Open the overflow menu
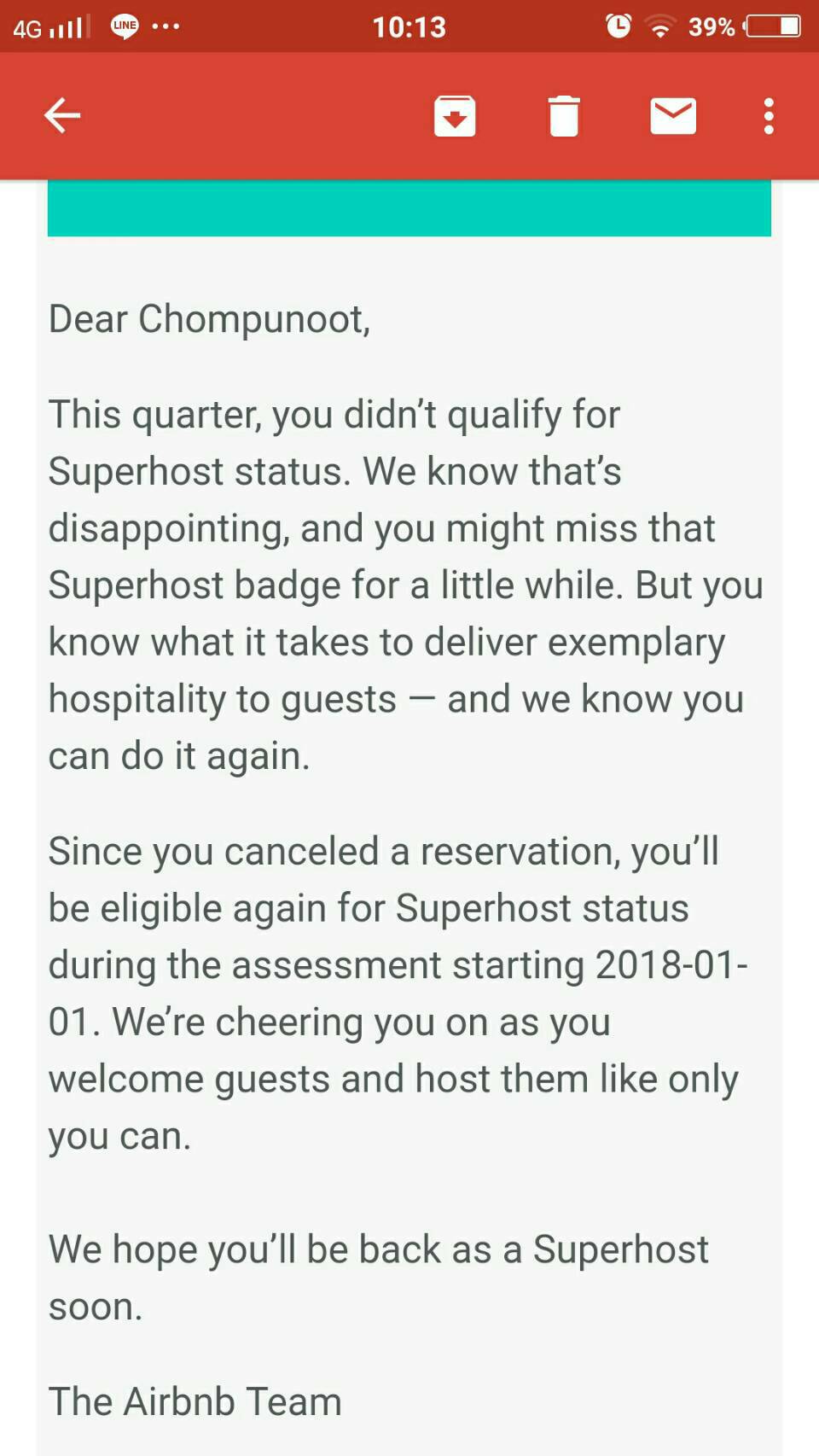 [769, 116]
